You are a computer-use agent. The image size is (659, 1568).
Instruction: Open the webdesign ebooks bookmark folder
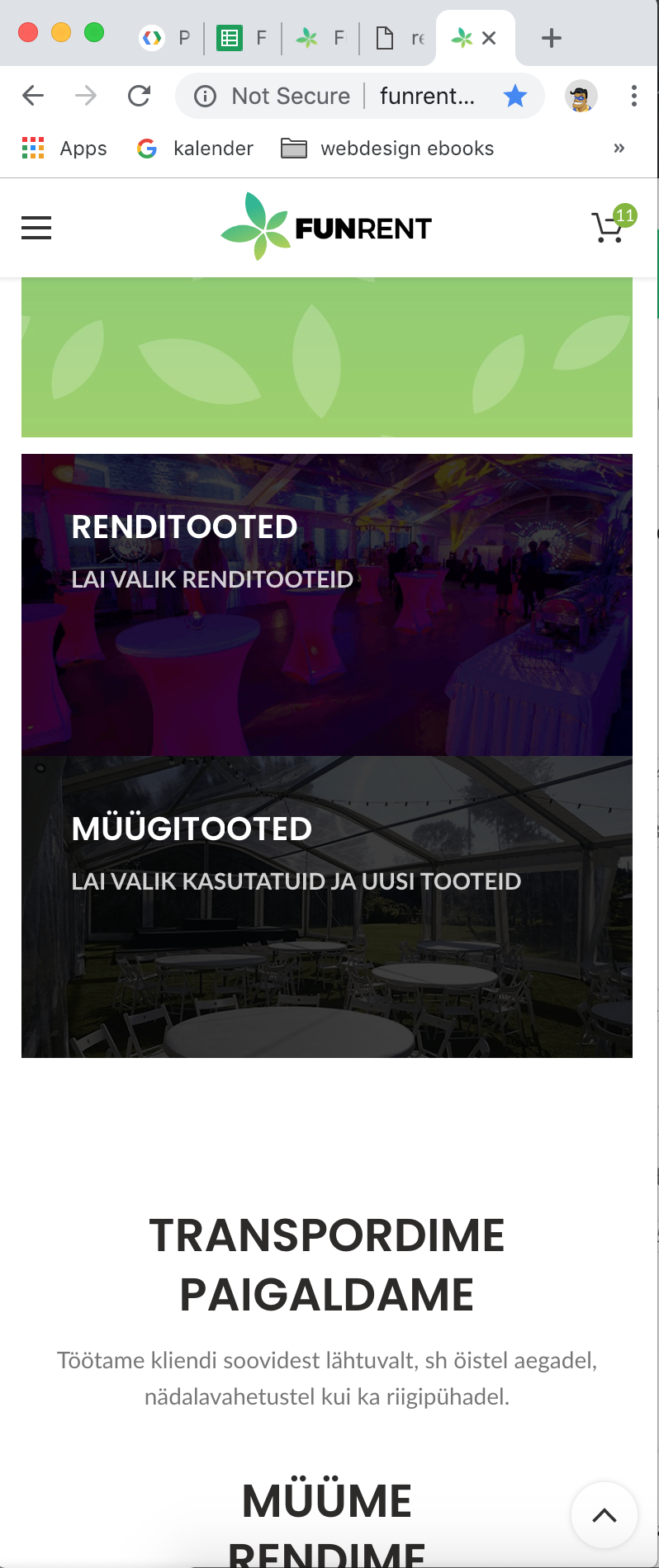click(x=388, y=149)
